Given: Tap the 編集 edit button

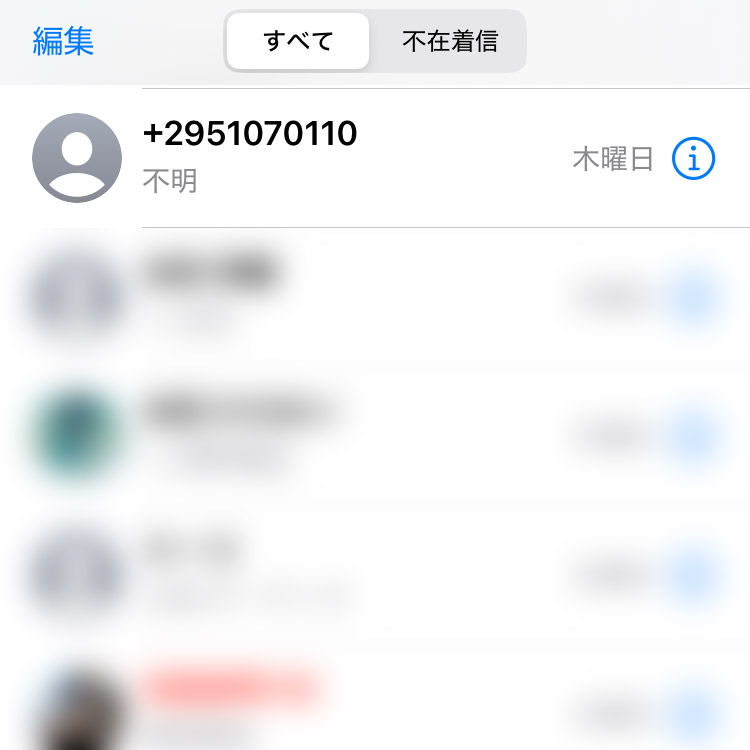Looking at the screenshot, I should point(63,41).
